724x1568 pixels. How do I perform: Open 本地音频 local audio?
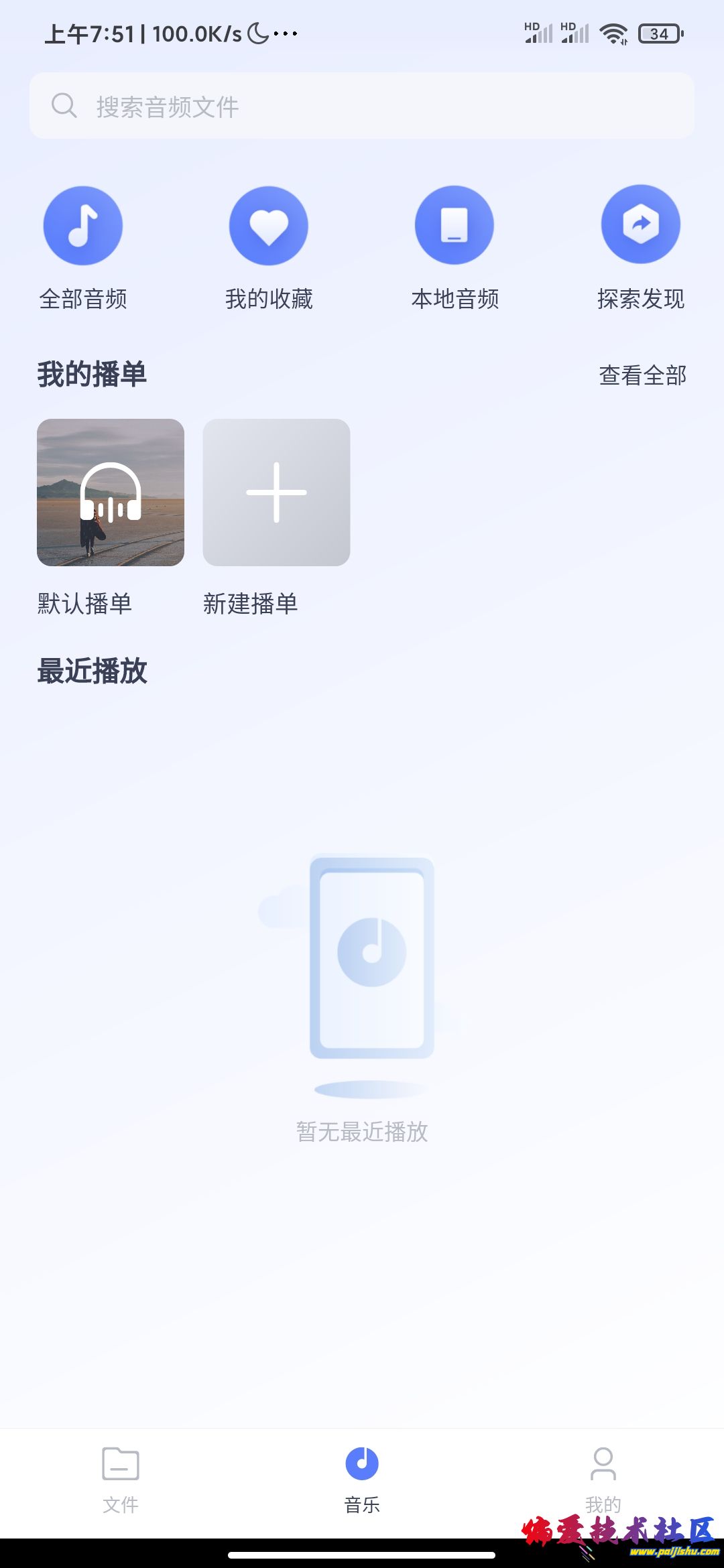click(455, 226)
